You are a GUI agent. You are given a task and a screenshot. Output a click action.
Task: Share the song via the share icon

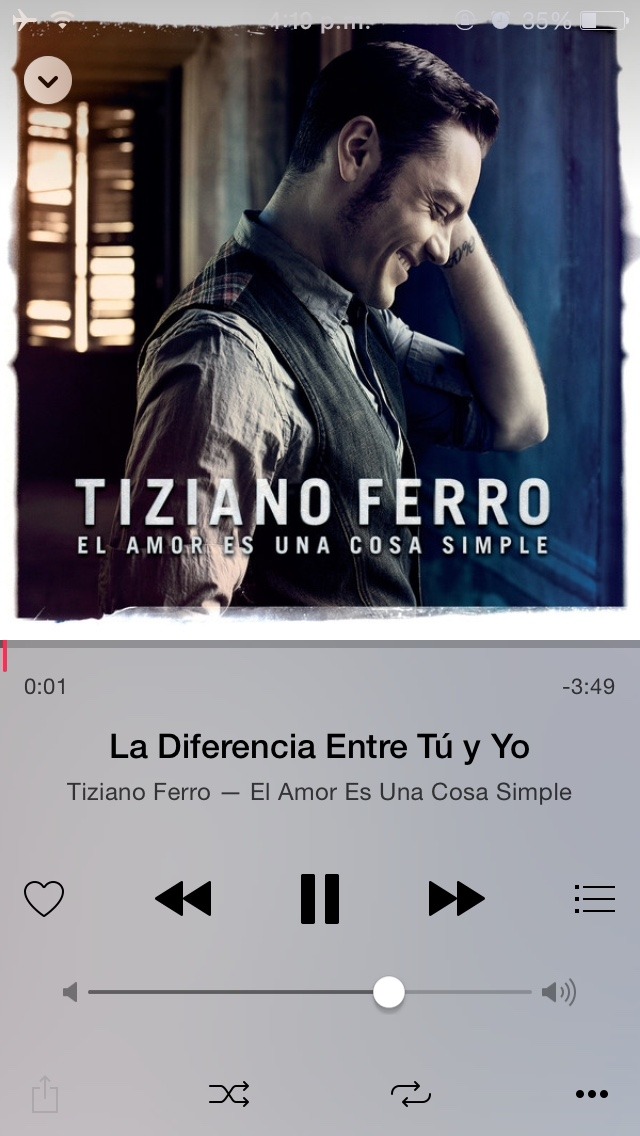(45, 1094)
